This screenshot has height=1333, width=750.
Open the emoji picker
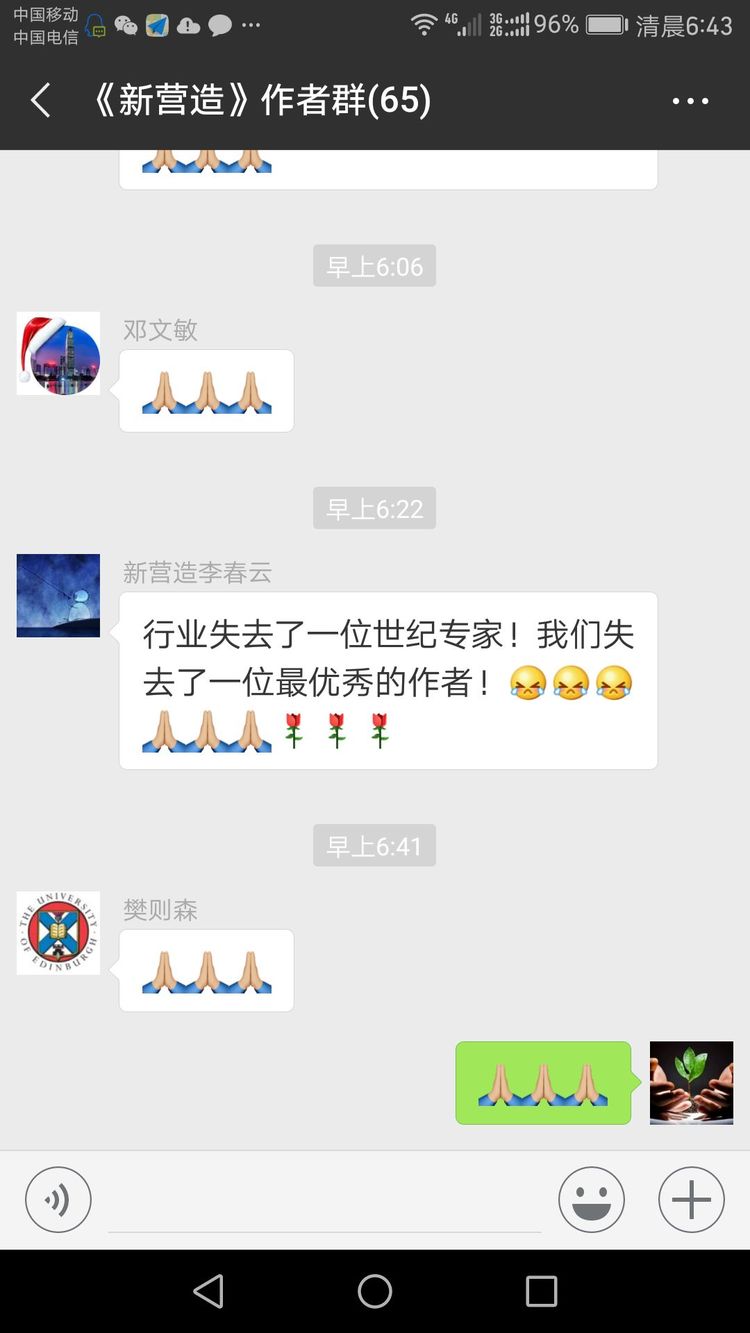[x=591, y=1199]
